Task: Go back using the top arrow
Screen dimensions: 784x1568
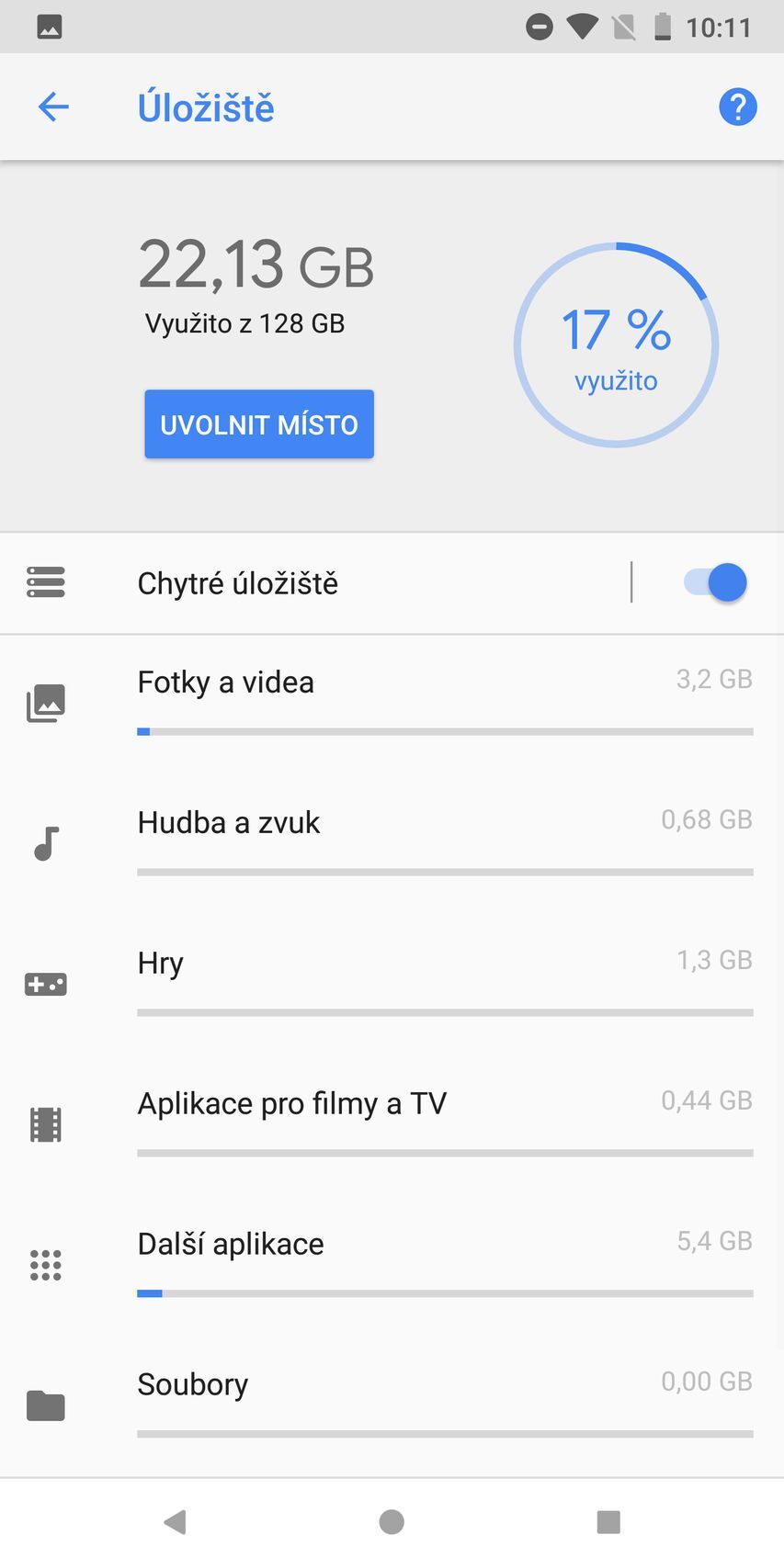Action: pyautogui.click(x=53, y=107)
